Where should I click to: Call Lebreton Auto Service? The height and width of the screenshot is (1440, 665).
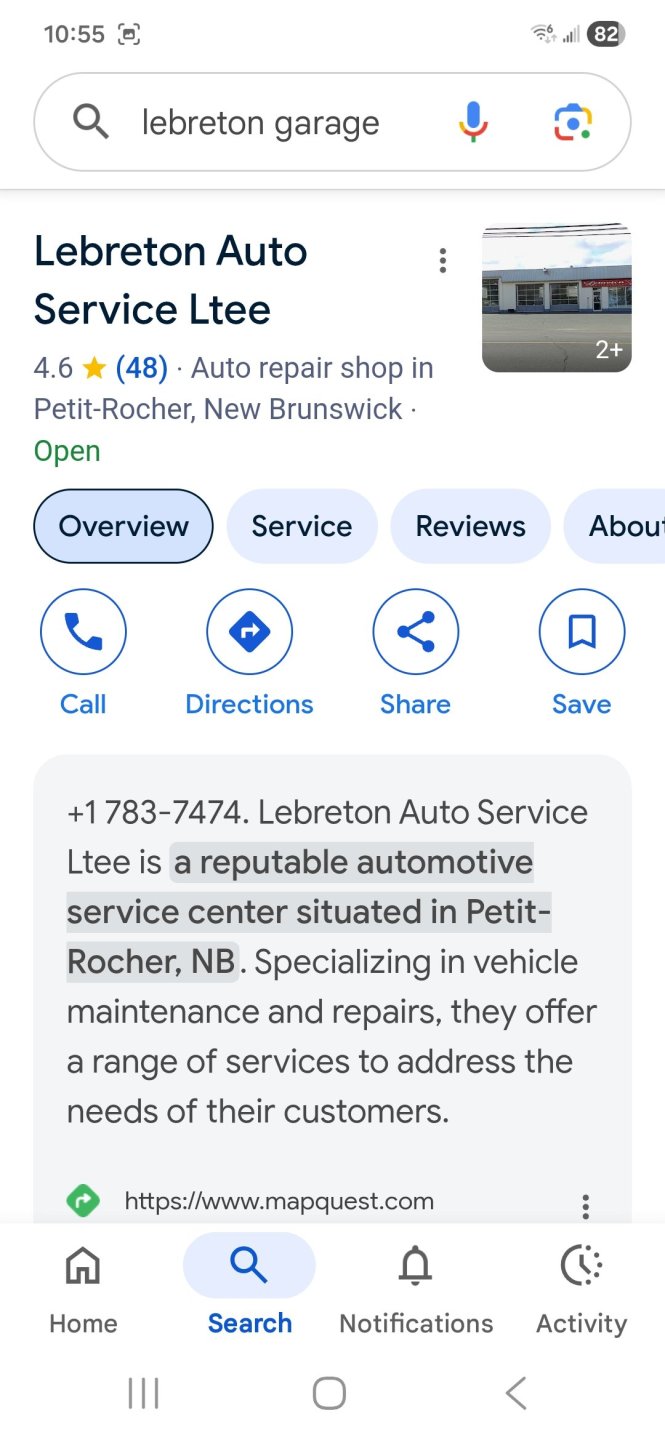point(83,652)
